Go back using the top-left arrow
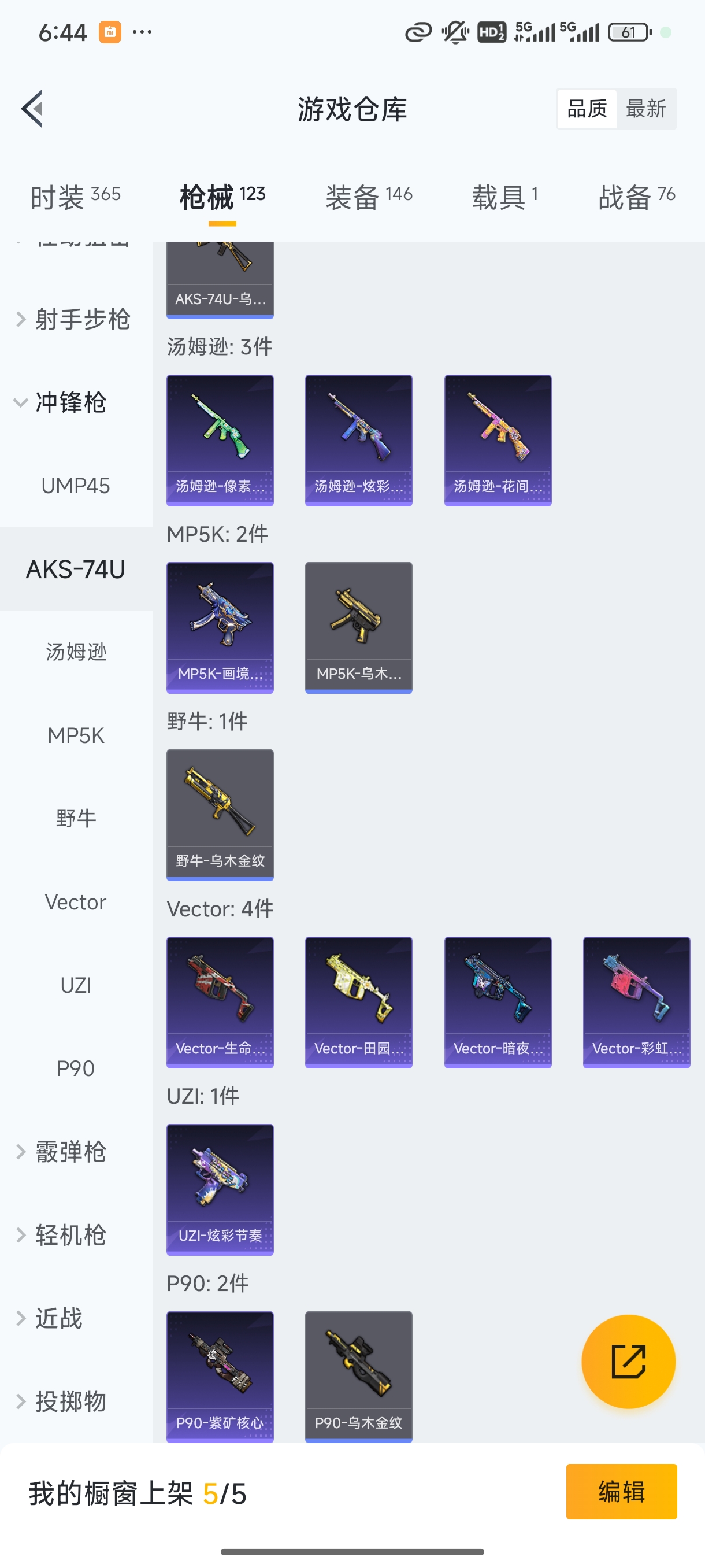This screenshot has width=705, height=1568. pyautogui.click(x=32, y=109)
